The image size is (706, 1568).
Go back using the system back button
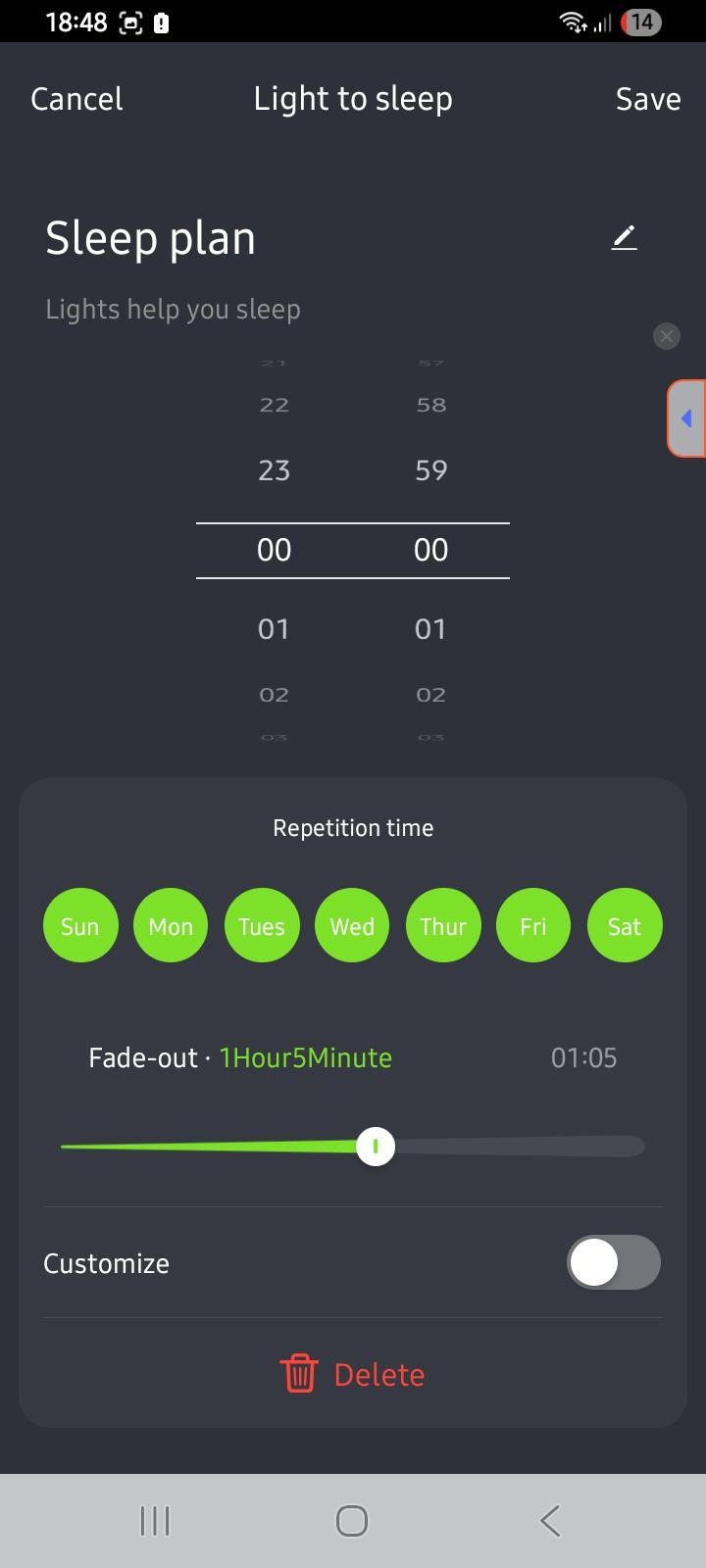coord(550,1521)
